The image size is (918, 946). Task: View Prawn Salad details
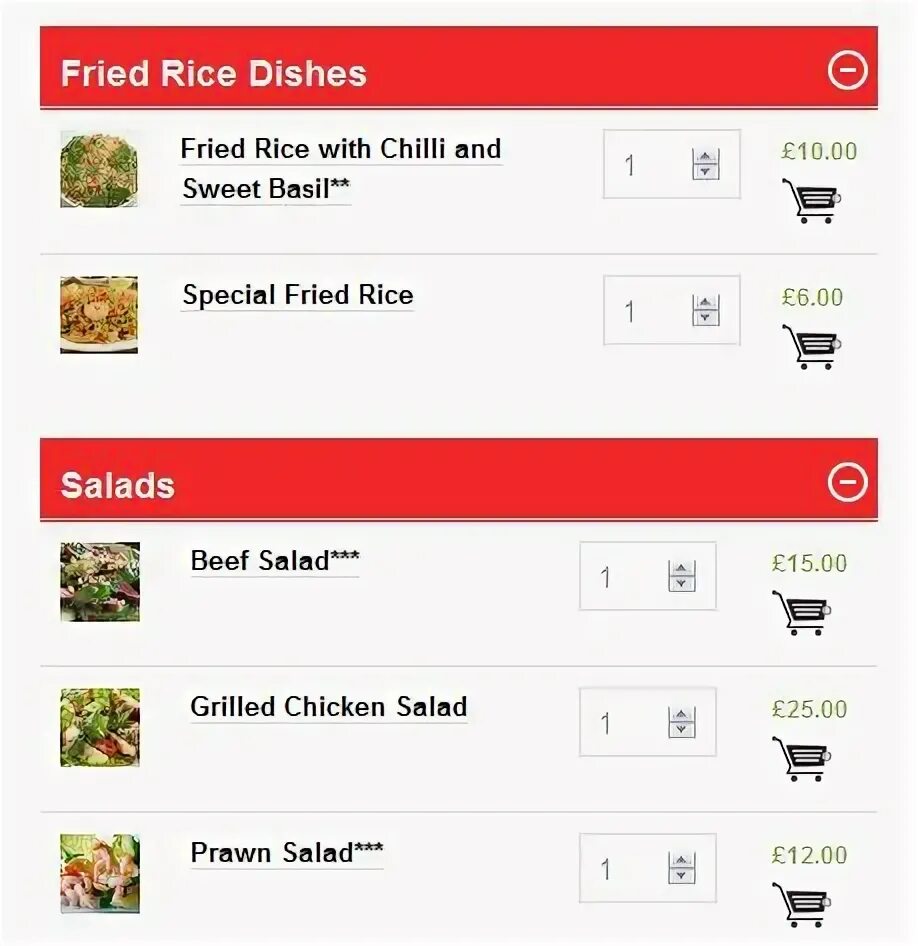(286, 853)
